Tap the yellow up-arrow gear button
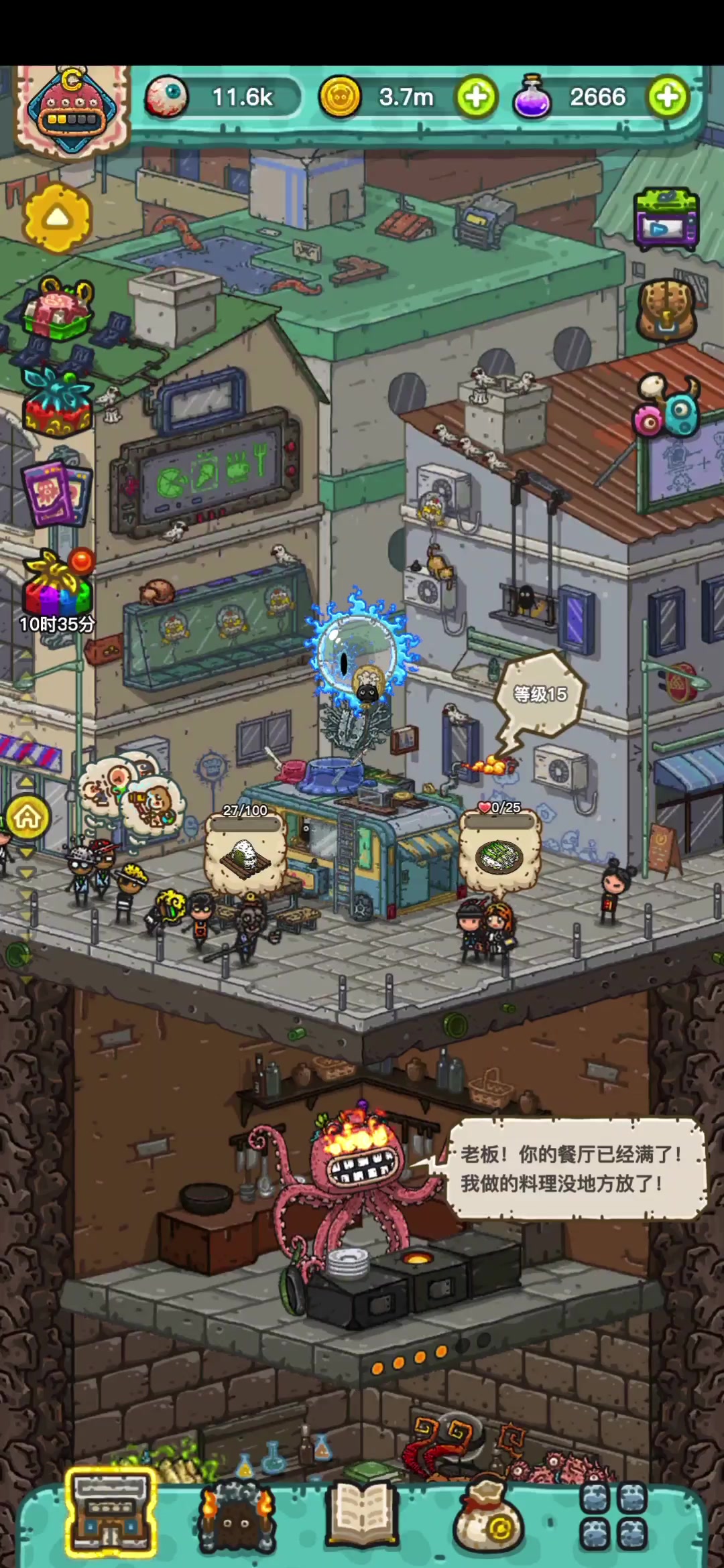The height and width of the screenshot is (1568, 724). click(x=58, y=218)
